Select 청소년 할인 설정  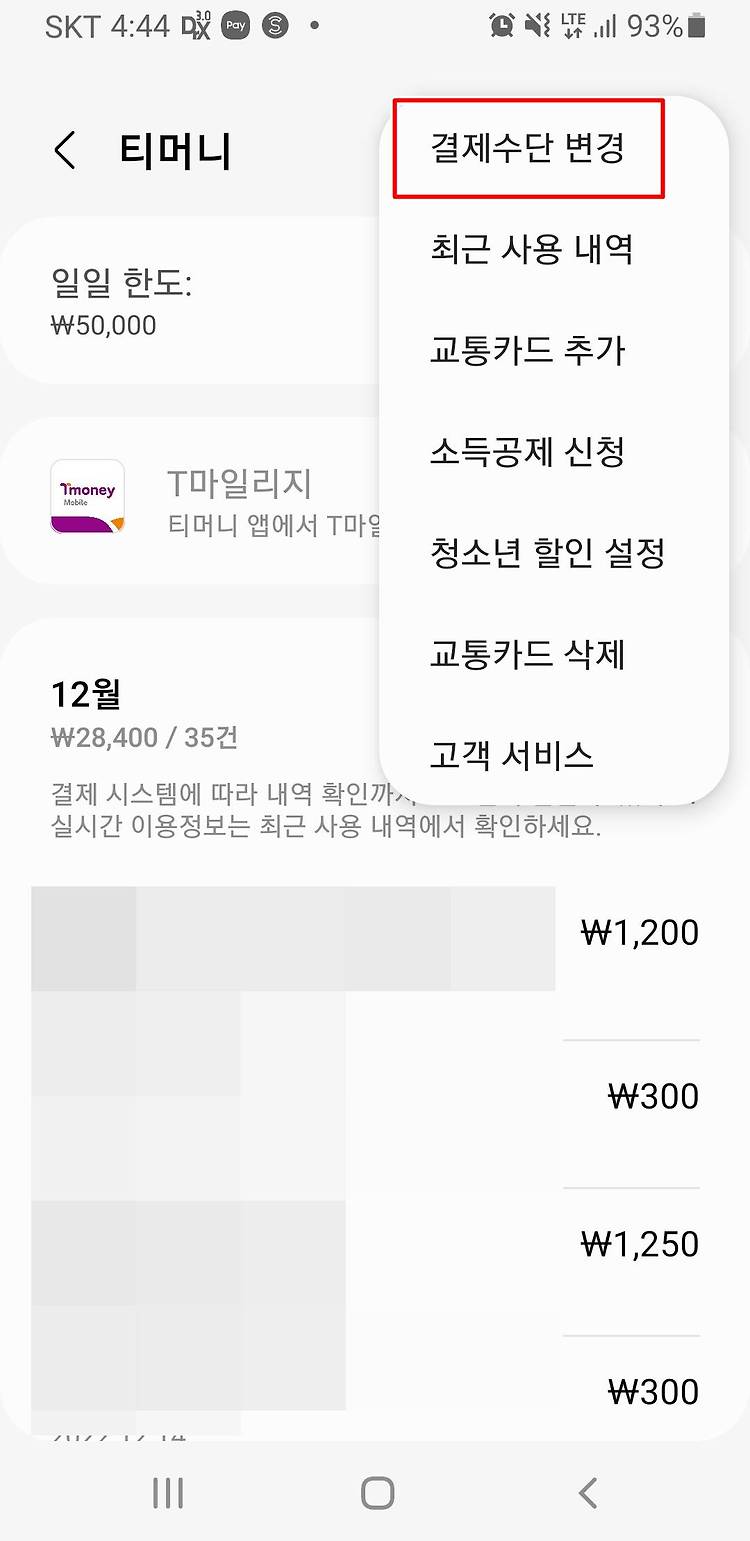coord(547,552)
